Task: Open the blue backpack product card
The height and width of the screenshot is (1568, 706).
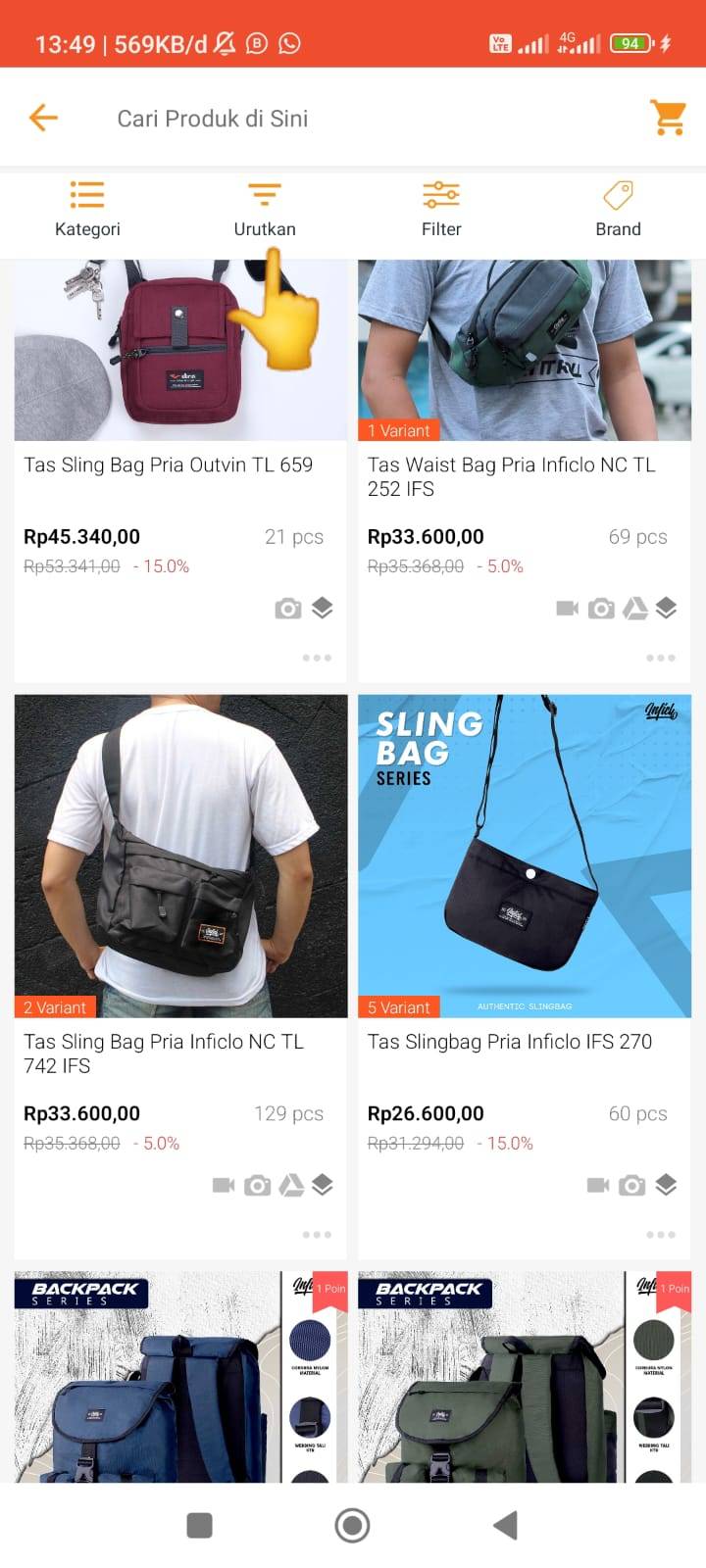Action: tap(181, 1377)
